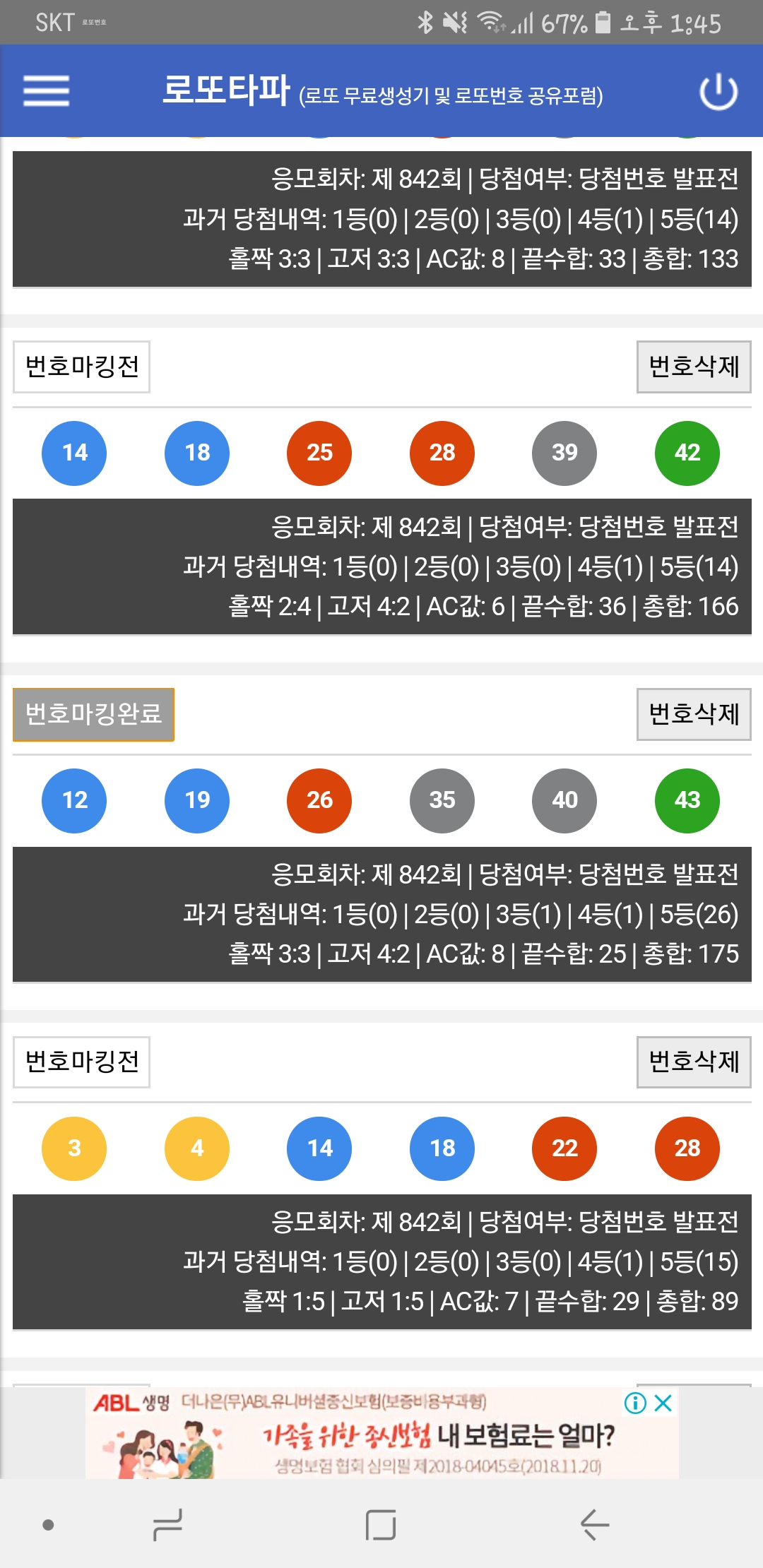Open the ad info icon
The width and height of the screenshot is (763, 1568).
635,1403
